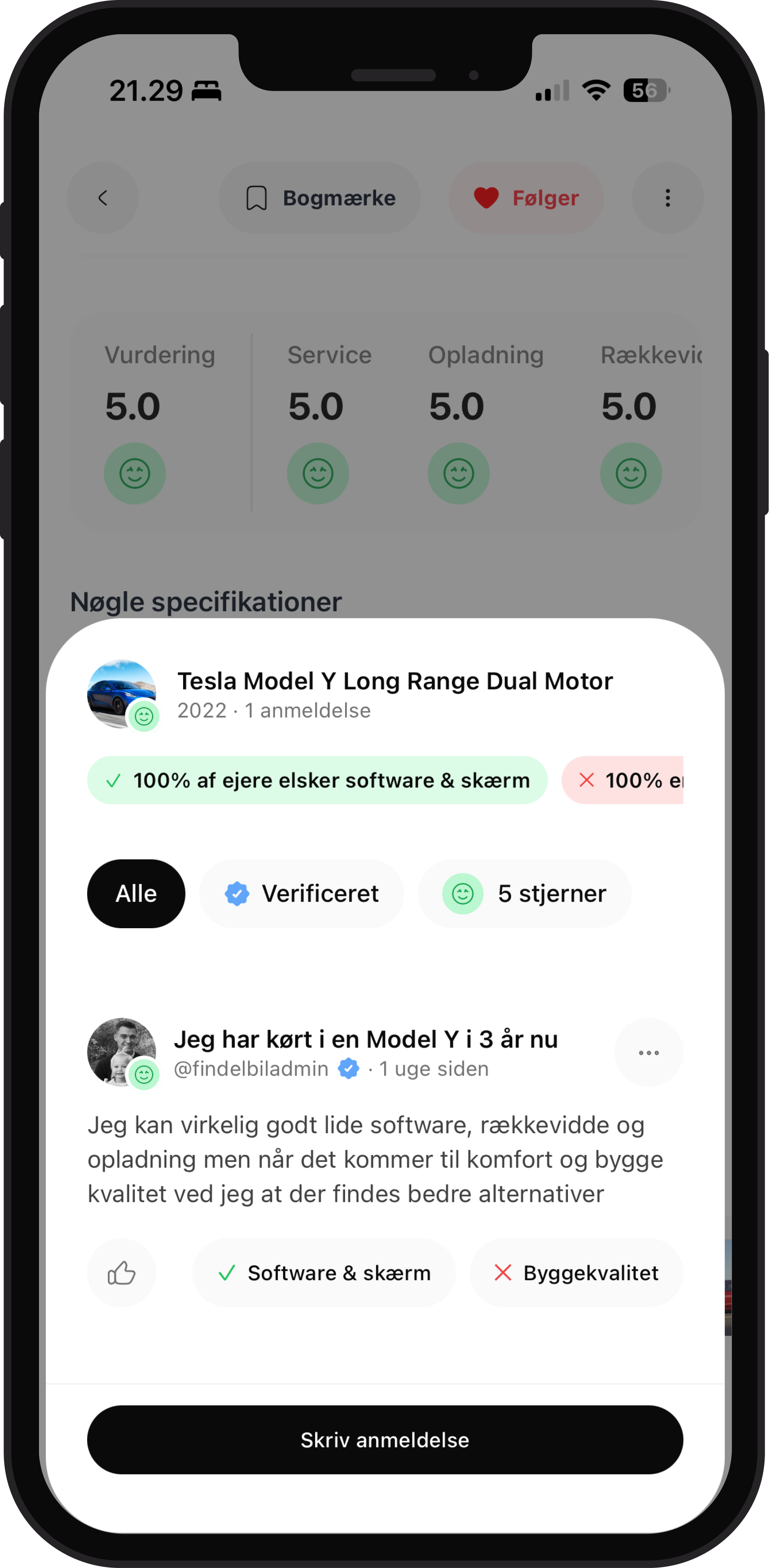Select the Alle filter chip
769x1568 pixels.
click(x=136, y=894)
